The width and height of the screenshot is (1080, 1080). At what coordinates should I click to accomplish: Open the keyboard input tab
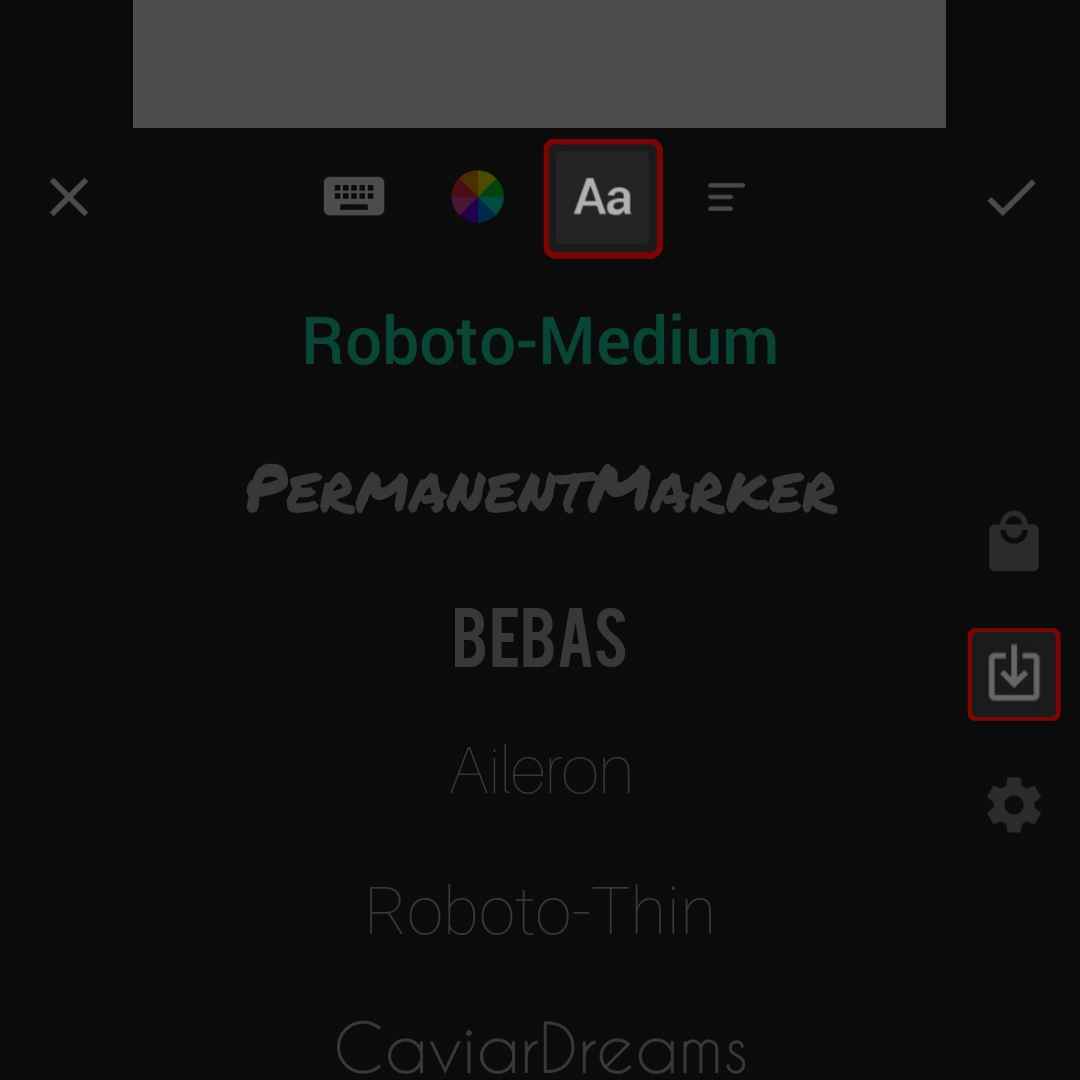[354, 197]
